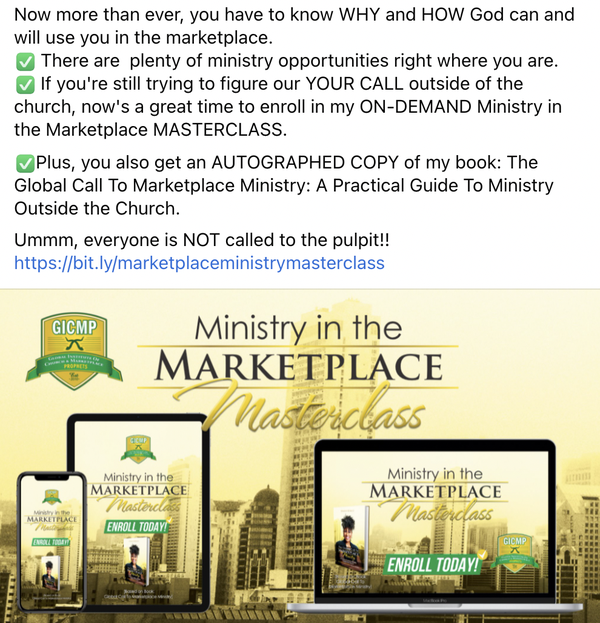Viewport: 600px width, 623px height.
Task: Open the bit.ly marketplaceministrymasterclass link
Action: tap(199, 263)
